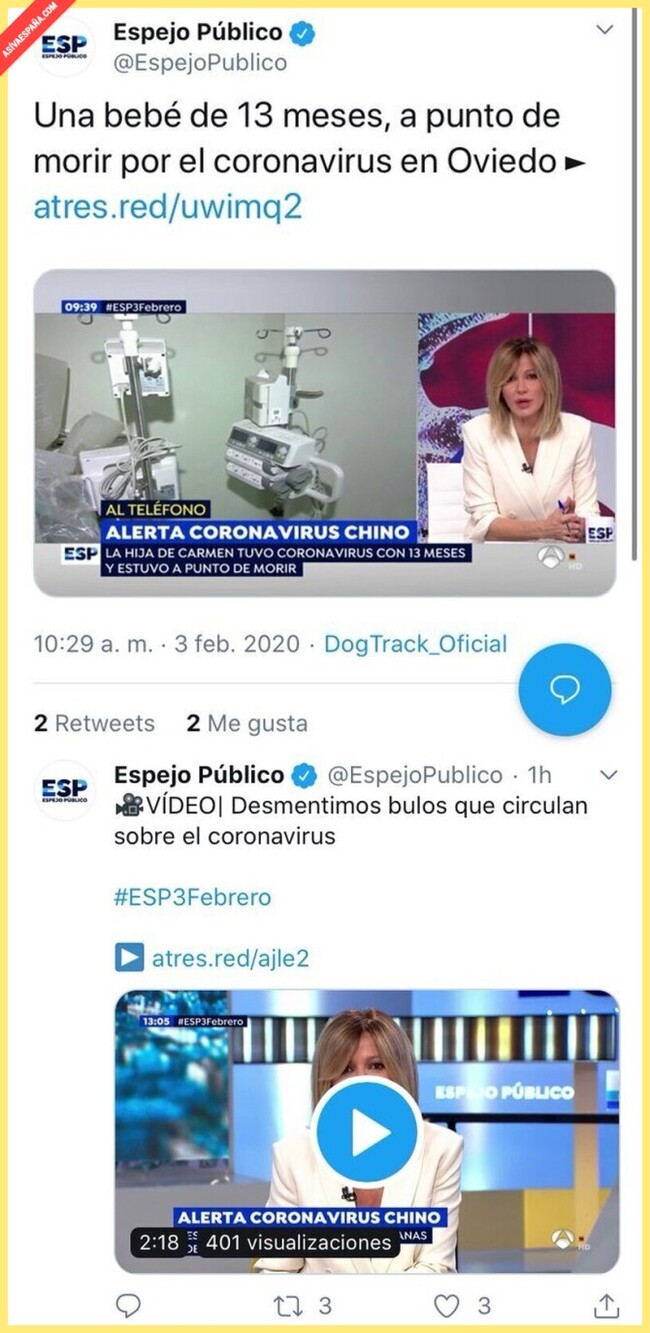Retweet the Desmentimos bulos tweet
650x1333 pixels.
pos(288,1305)
